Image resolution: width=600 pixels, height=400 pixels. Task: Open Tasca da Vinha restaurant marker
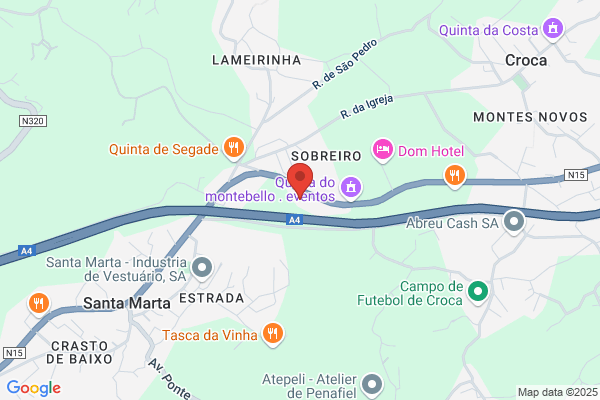click(273, 334)
